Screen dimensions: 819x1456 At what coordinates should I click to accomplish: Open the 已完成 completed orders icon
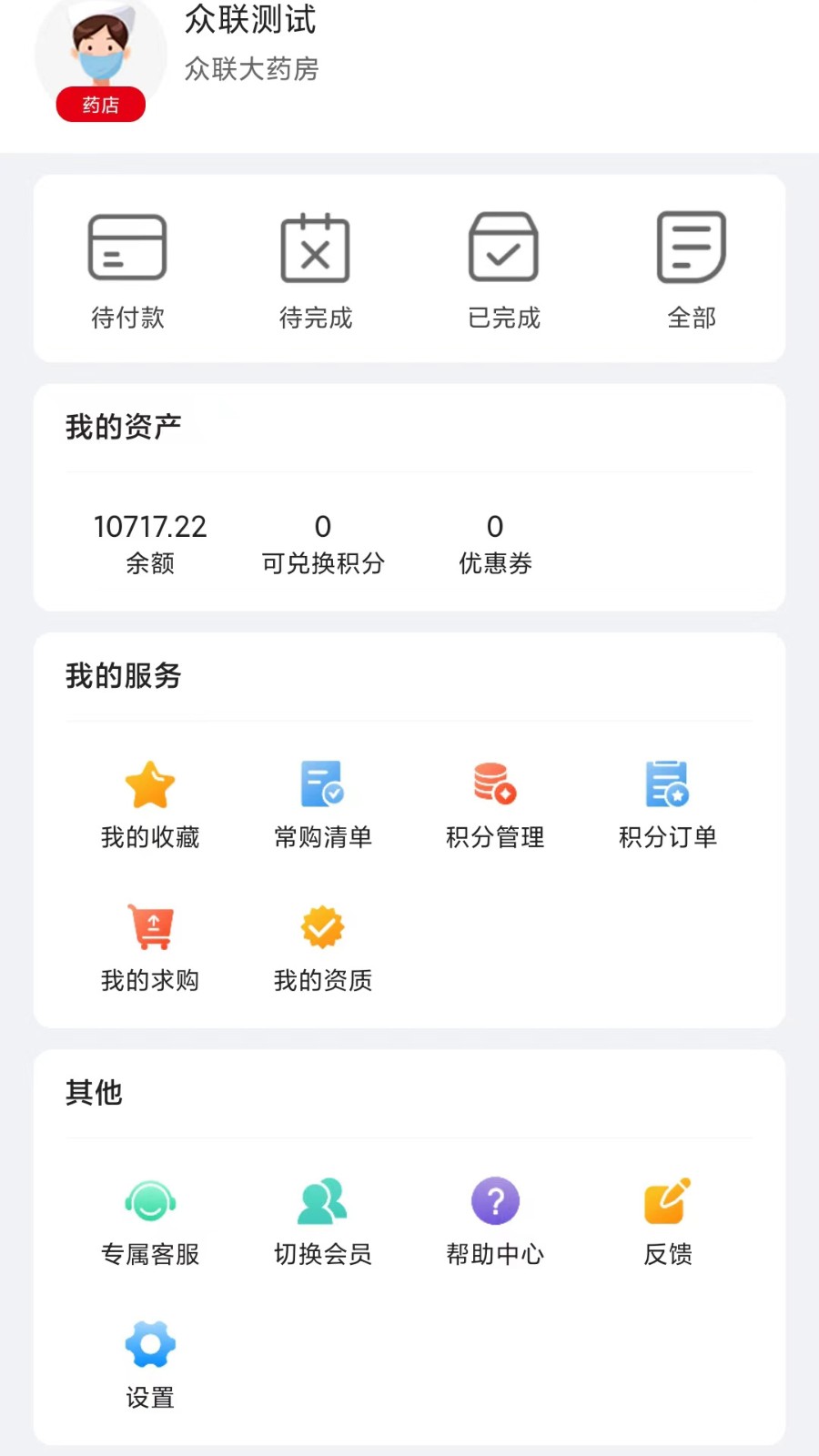click(x=503, y=268)
